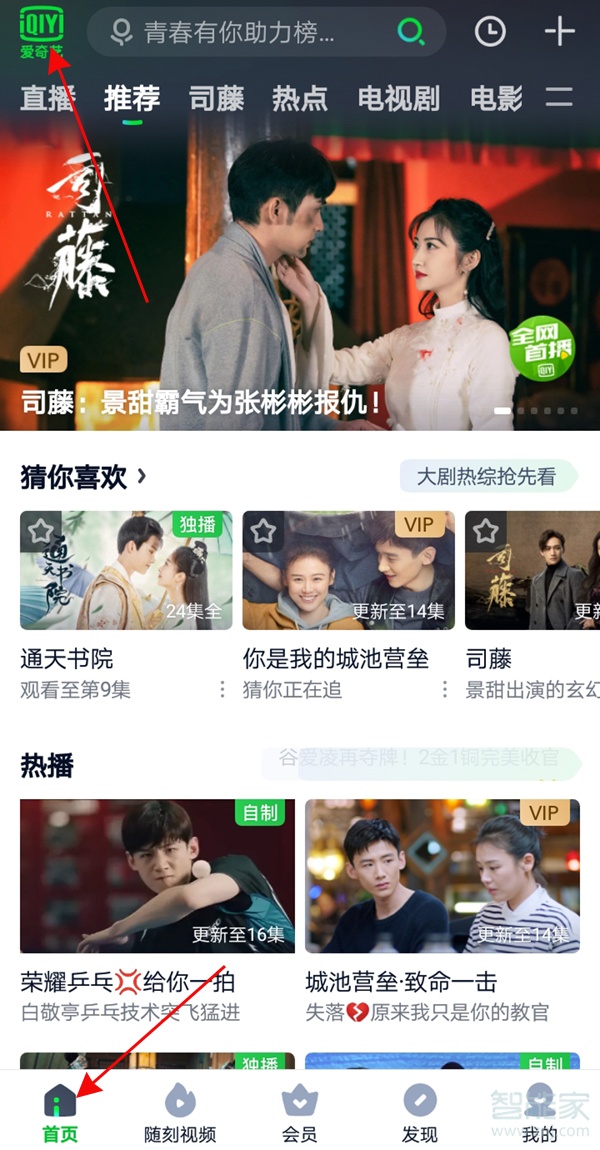Switch to the 热点 tab
Viewport: 600px width, 1150px height.
click(300, 98)
